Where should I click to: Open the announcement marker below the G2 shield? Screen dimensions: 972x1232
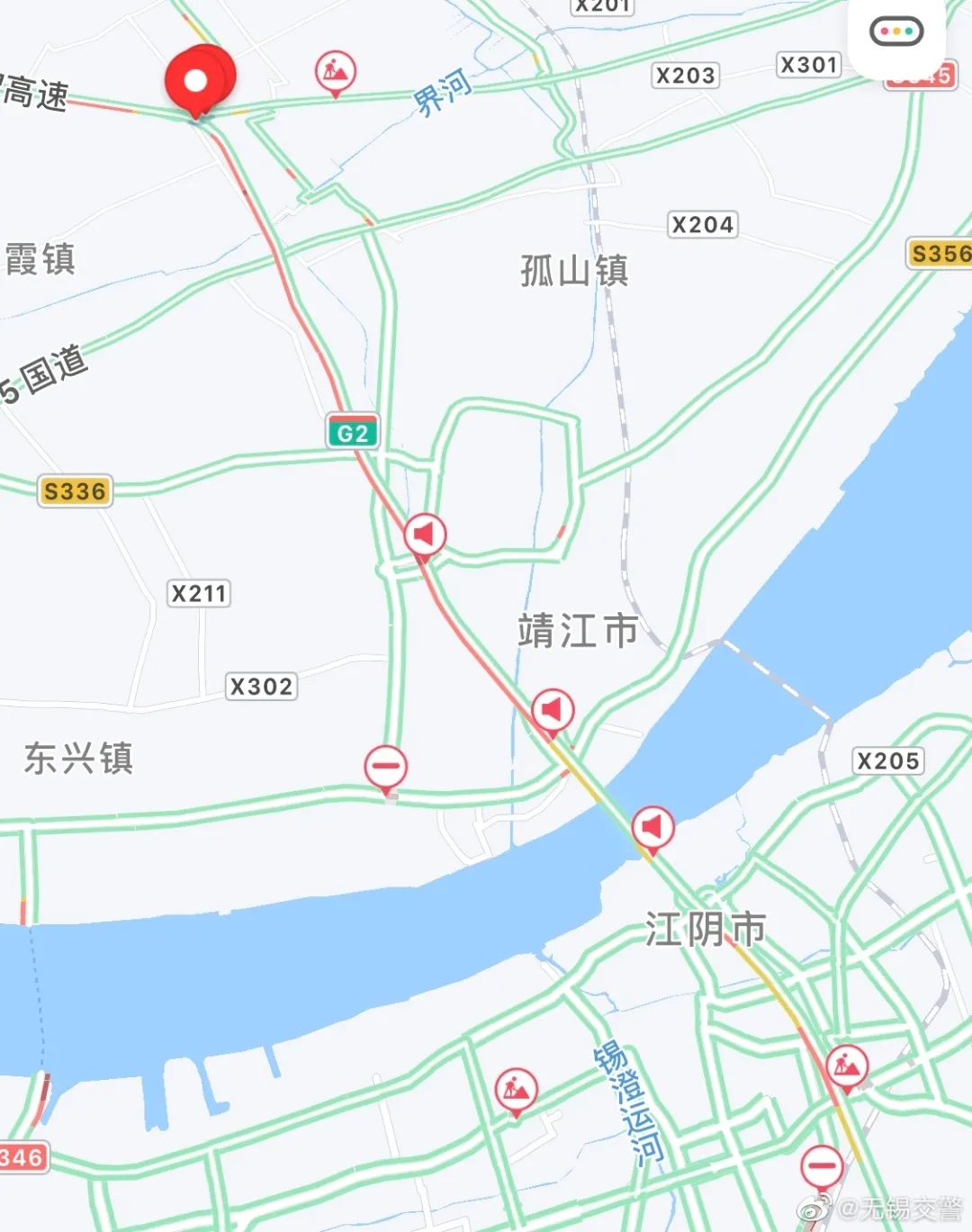pos(425,535)
